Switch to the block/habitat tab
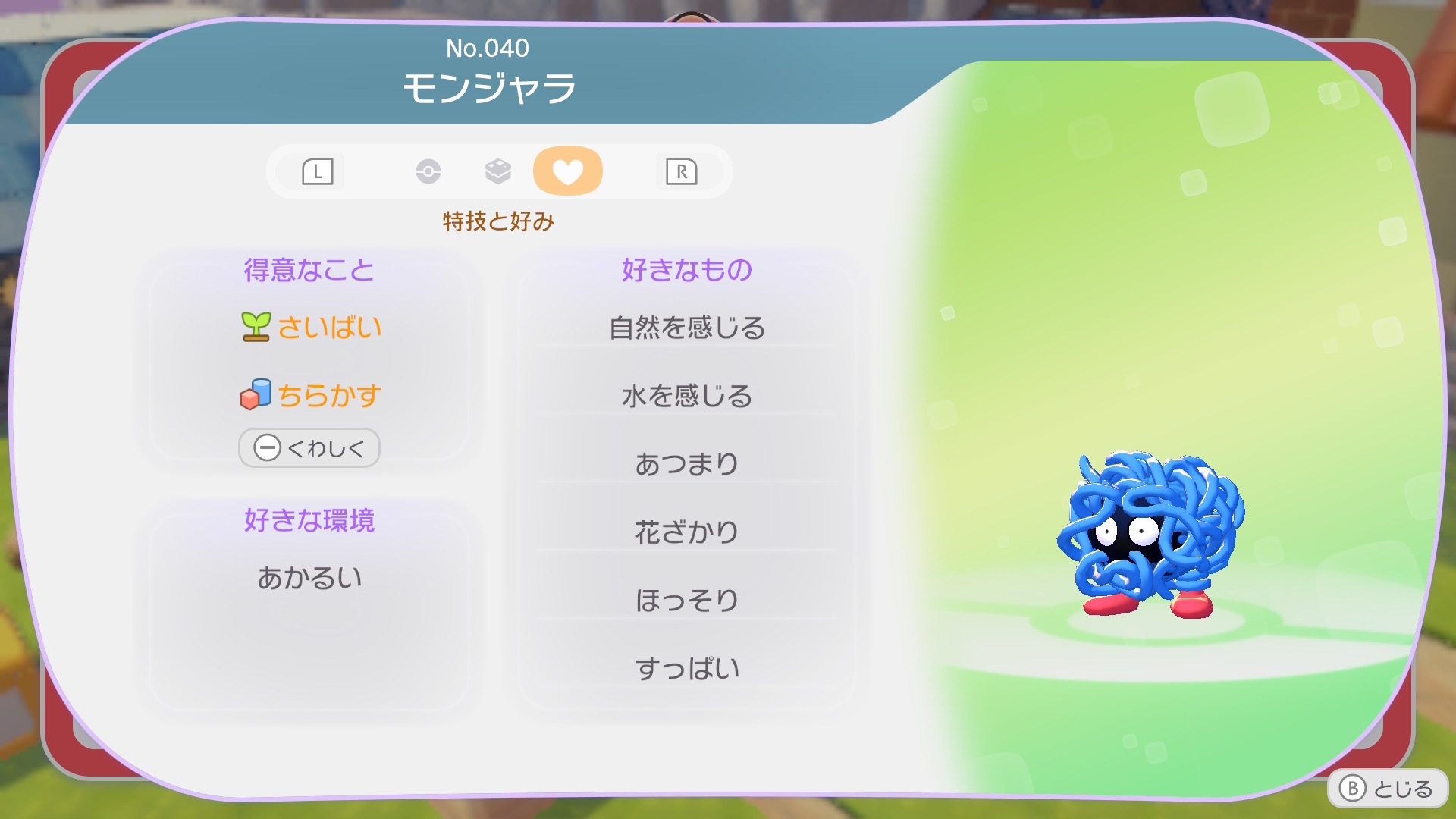The width and height of the screenshot is (1456, 819). coord(498,171)
